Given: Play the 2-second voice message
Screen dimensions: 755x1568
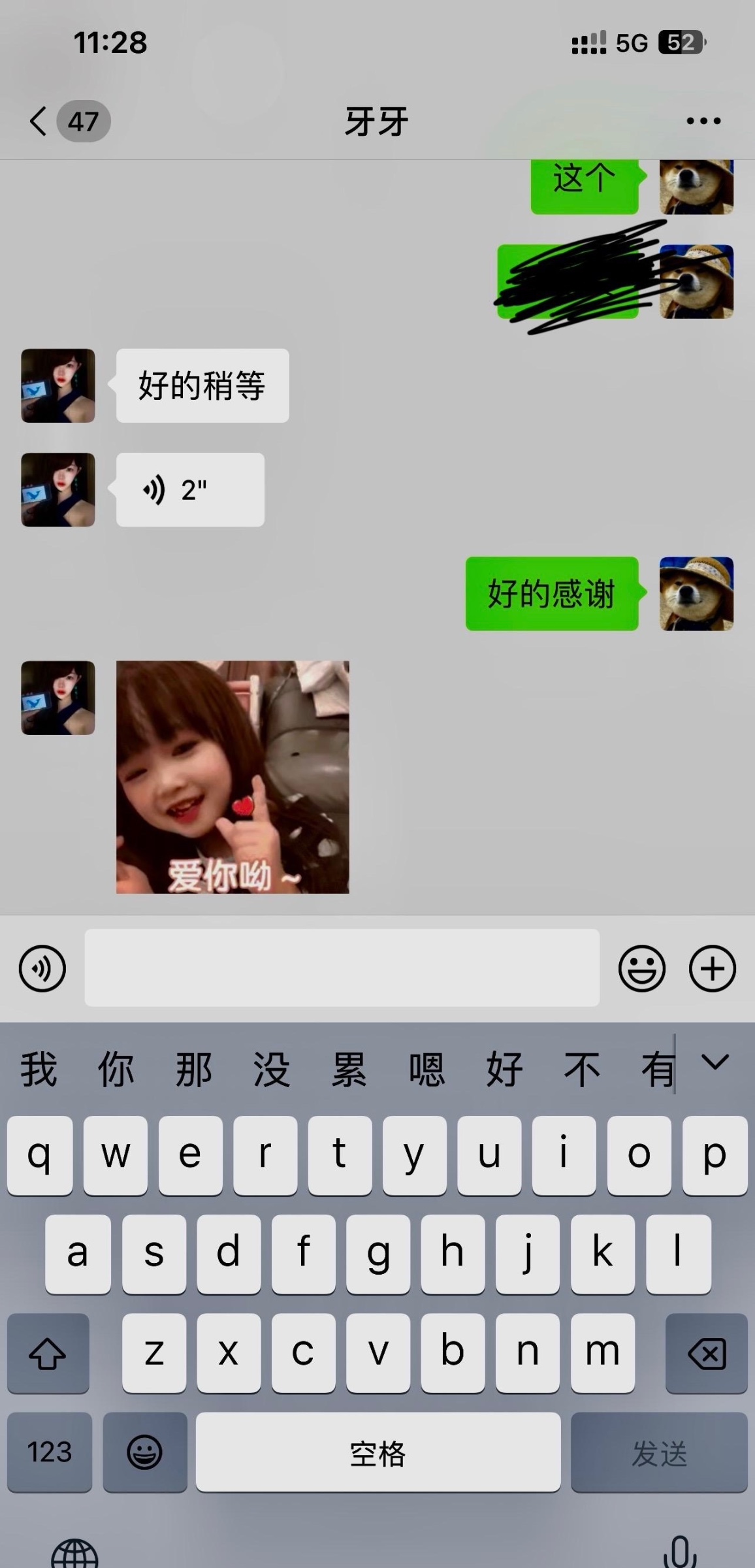Looking at the screenshot, I should click(189, 490).
